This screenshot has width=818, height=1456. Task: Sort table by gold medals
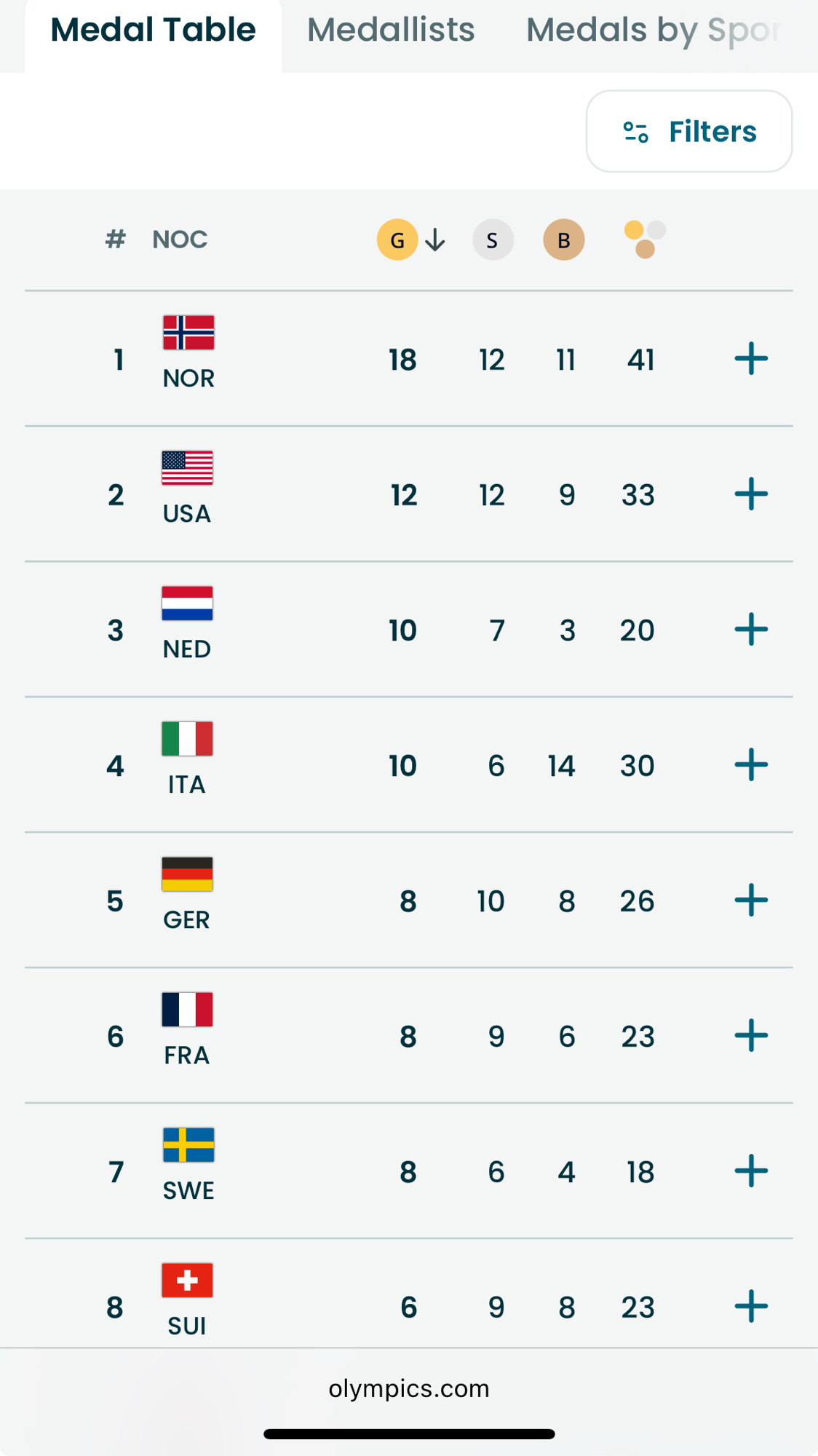click(397, 240)
